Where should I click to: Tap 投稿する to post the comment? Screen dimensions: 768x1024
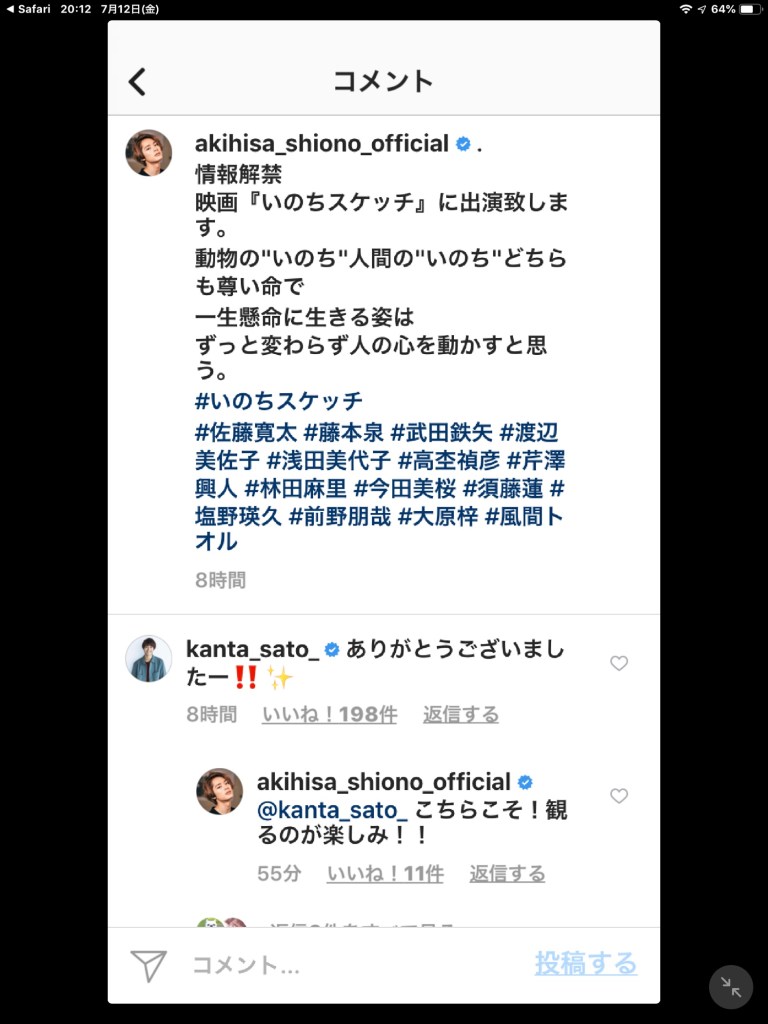click(x=585, y=964)
